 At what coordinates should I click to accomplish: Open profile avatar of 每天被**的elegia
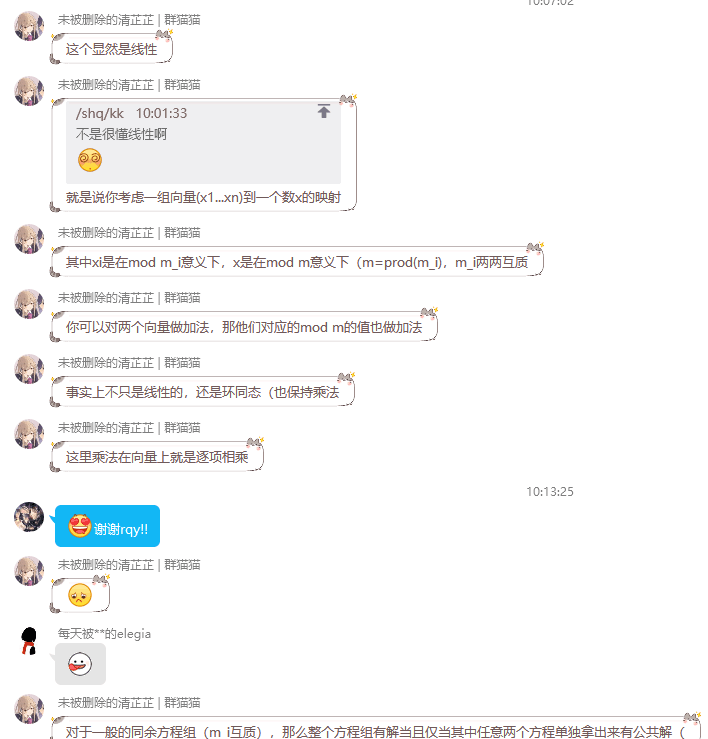(x=29, y=640)
